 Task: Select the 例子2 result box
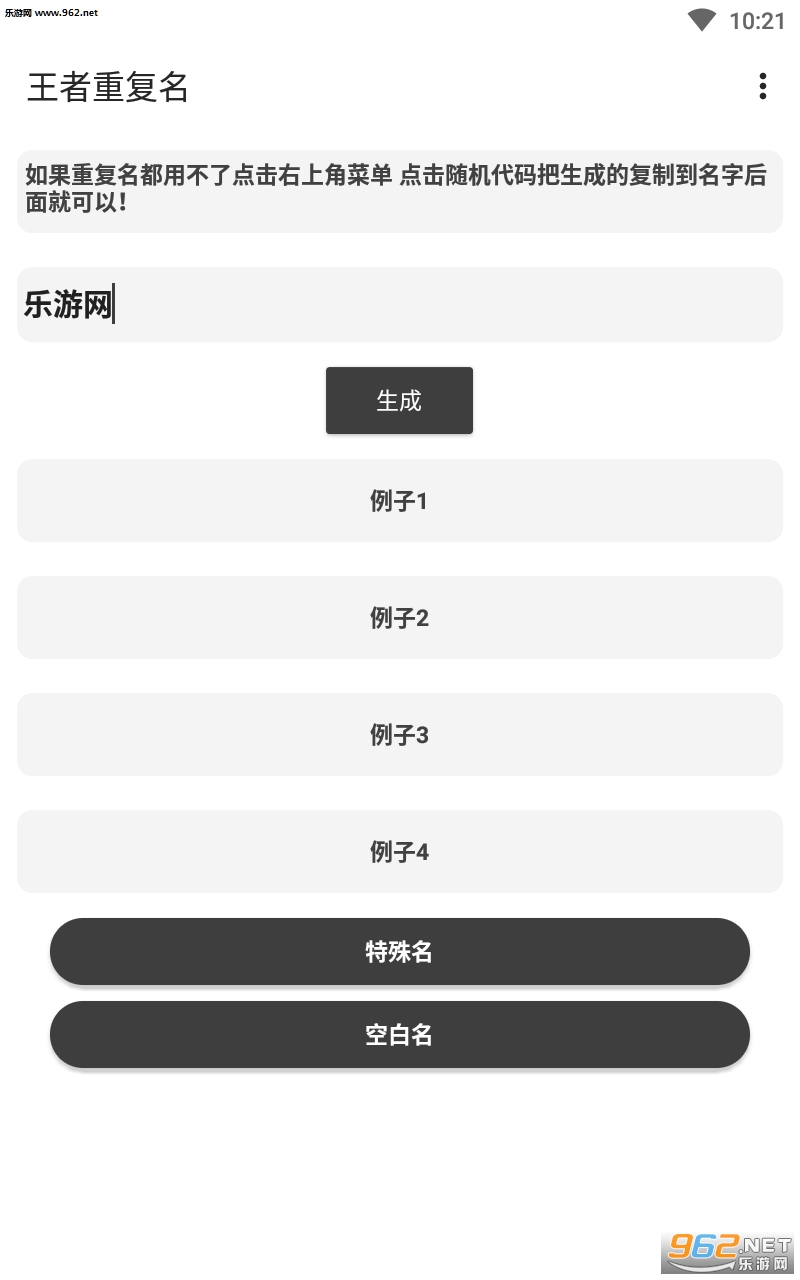(400, 617)
